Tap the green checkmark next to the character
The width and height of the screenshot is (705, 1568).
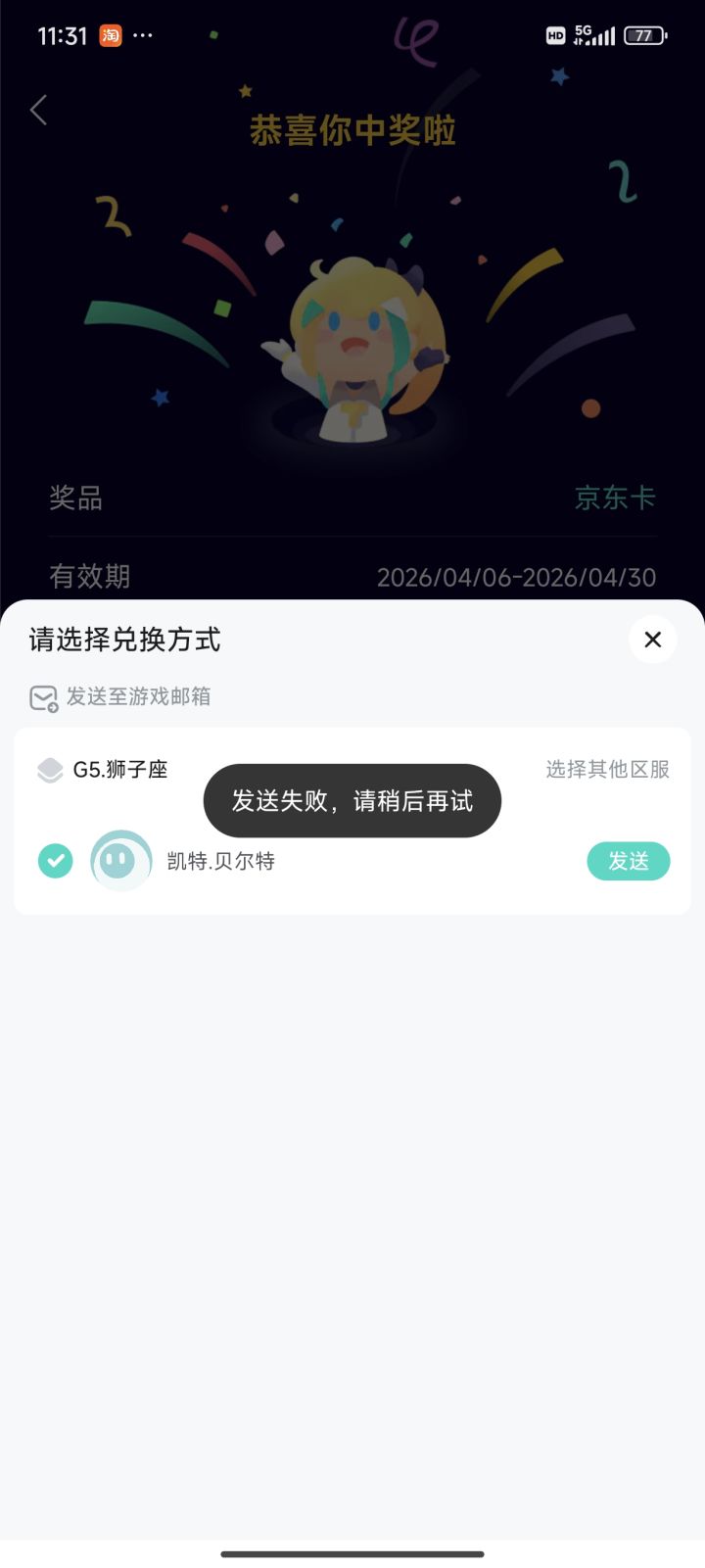click(x=55, y=861)
